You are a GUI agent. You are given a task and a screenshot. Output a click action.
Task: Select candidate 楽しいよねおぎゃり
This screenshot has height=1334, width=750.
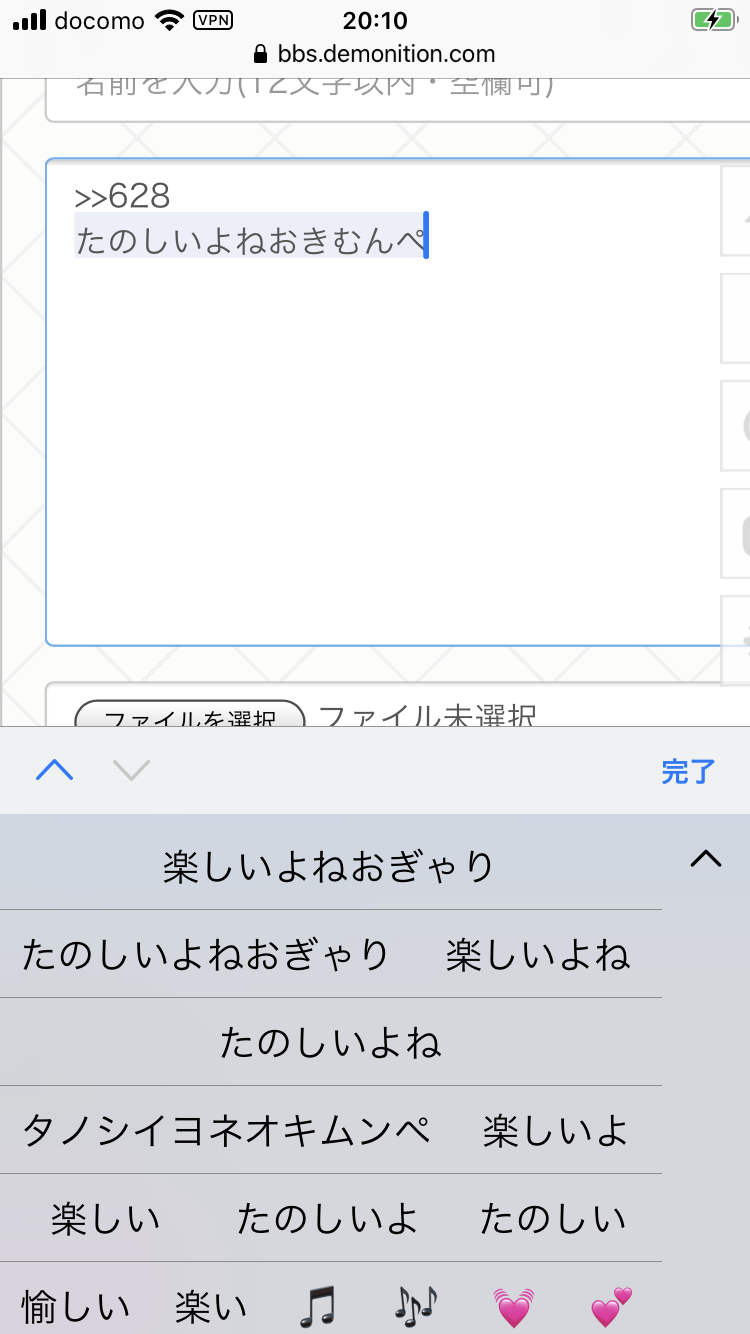[330, 866]
